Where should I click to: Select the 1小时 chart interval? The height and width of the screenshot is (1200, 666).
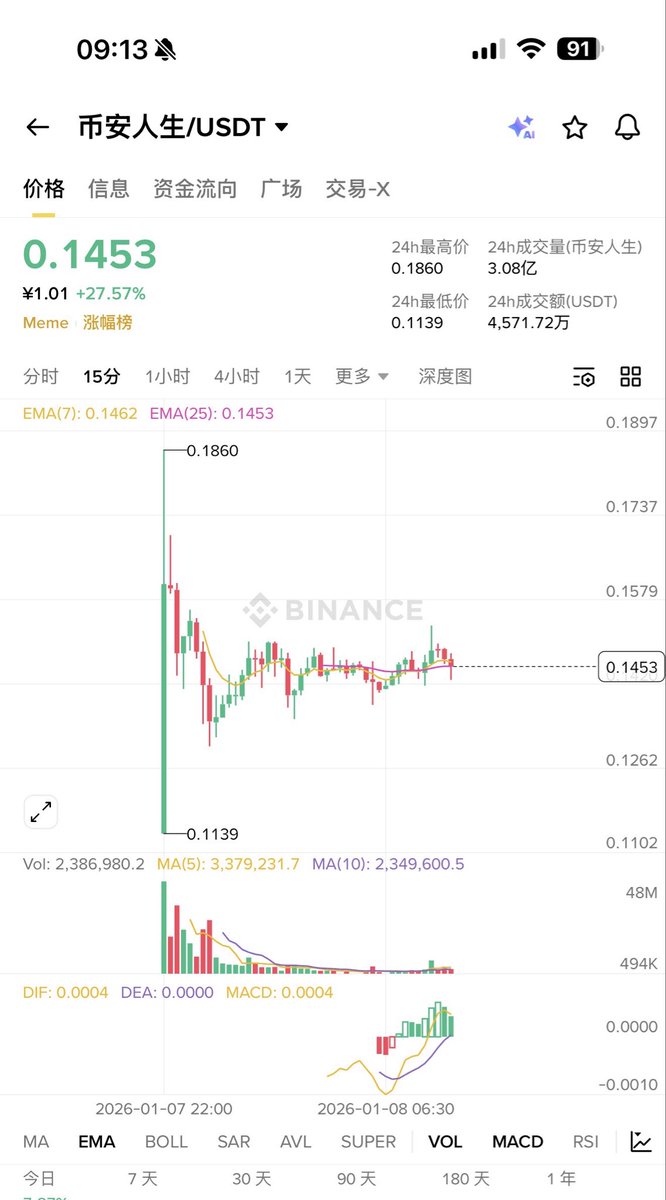click(167, 377)
